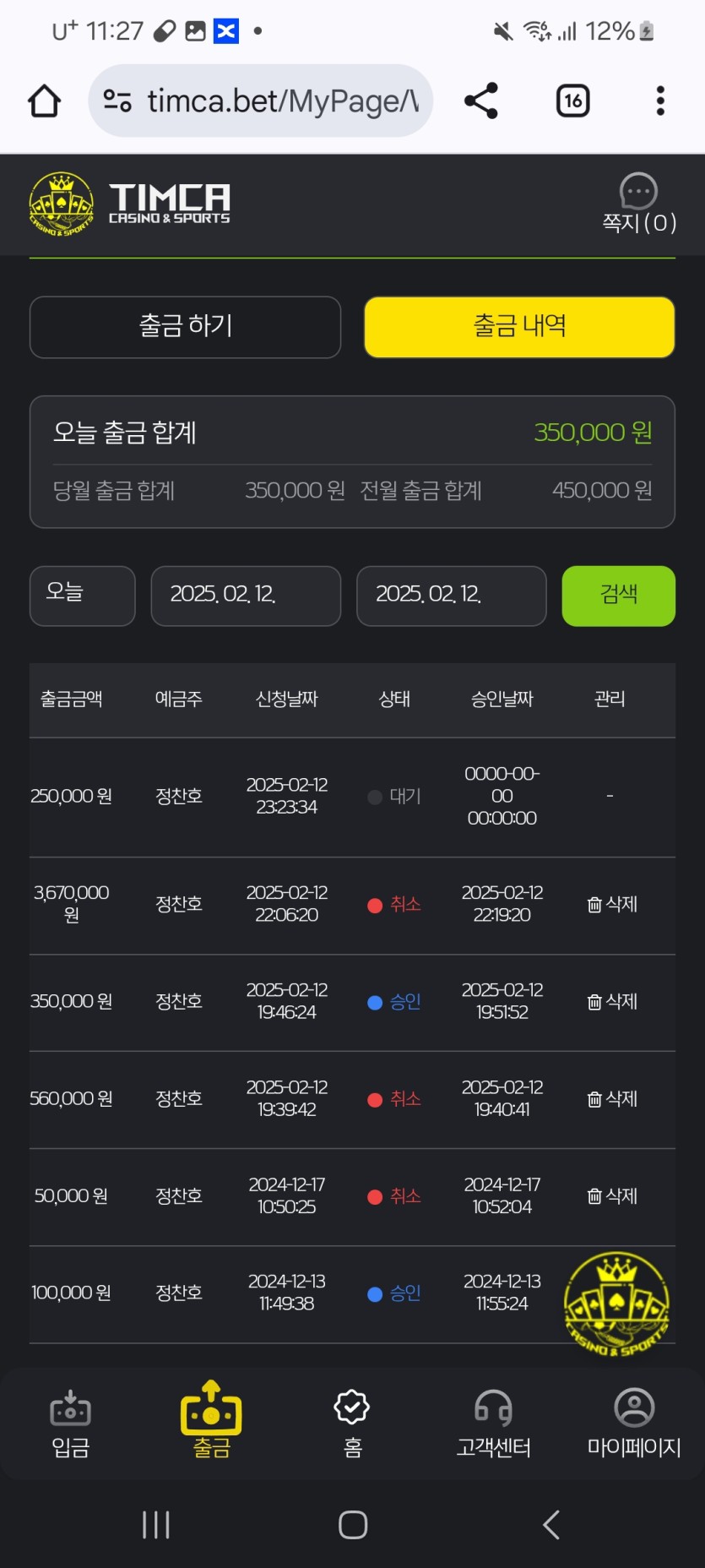Go to the 입금 deposit tab
The height and width of the screenshot is (1568, 705).
tap(71, 1424)
